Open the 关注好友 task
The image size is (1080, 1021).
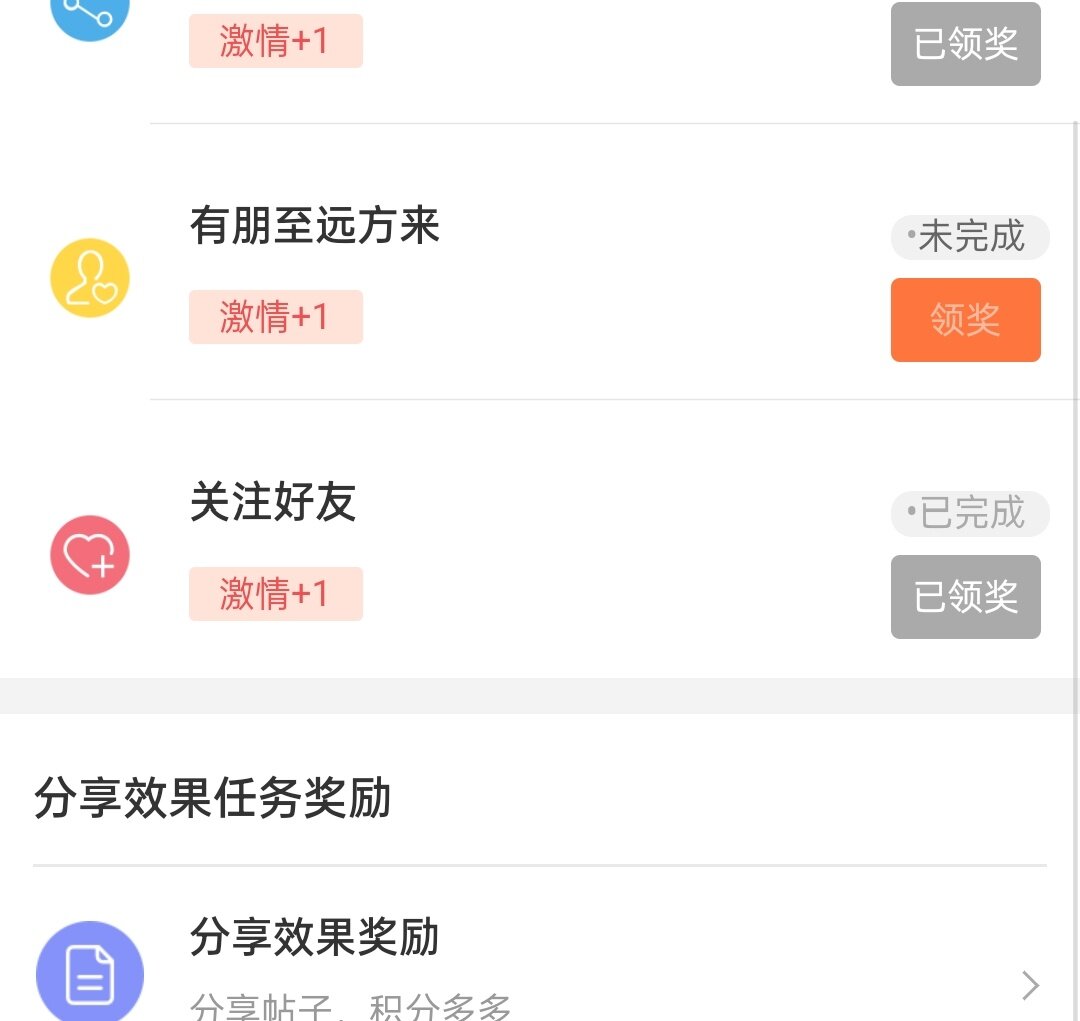click(x=273, y=503)
